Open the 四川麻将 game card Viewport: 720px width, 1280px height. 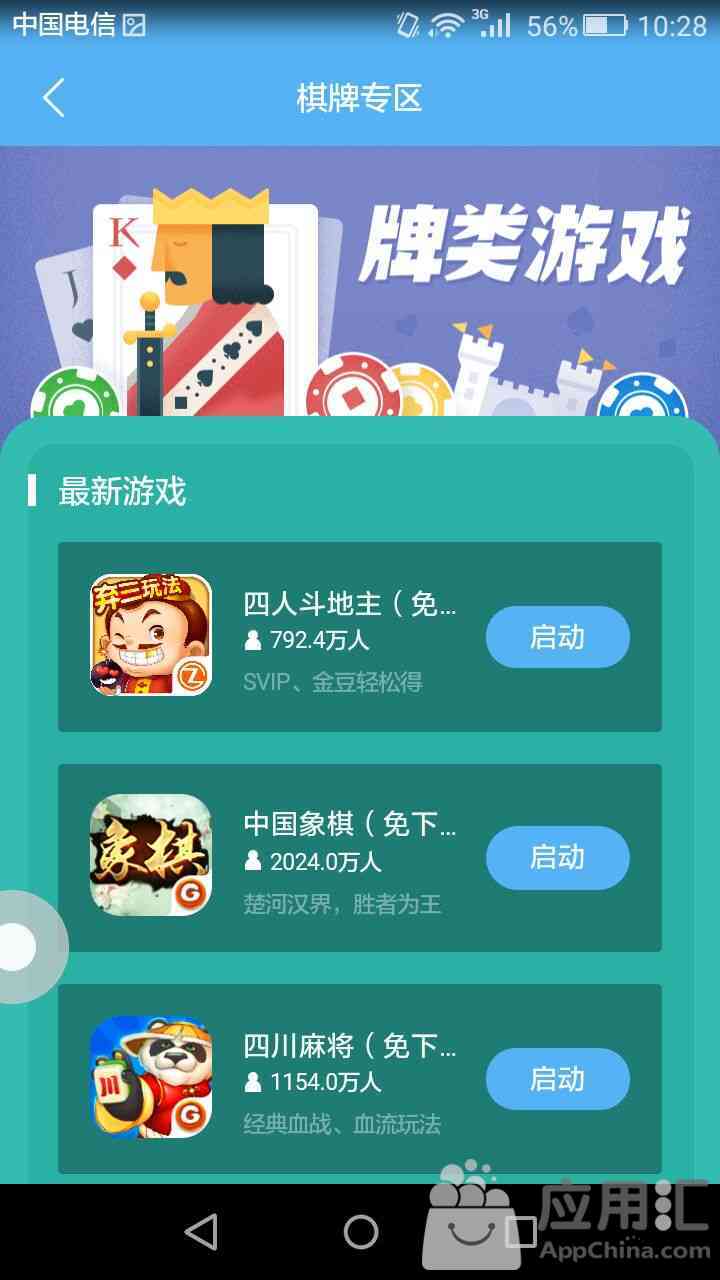[350, 1080]
